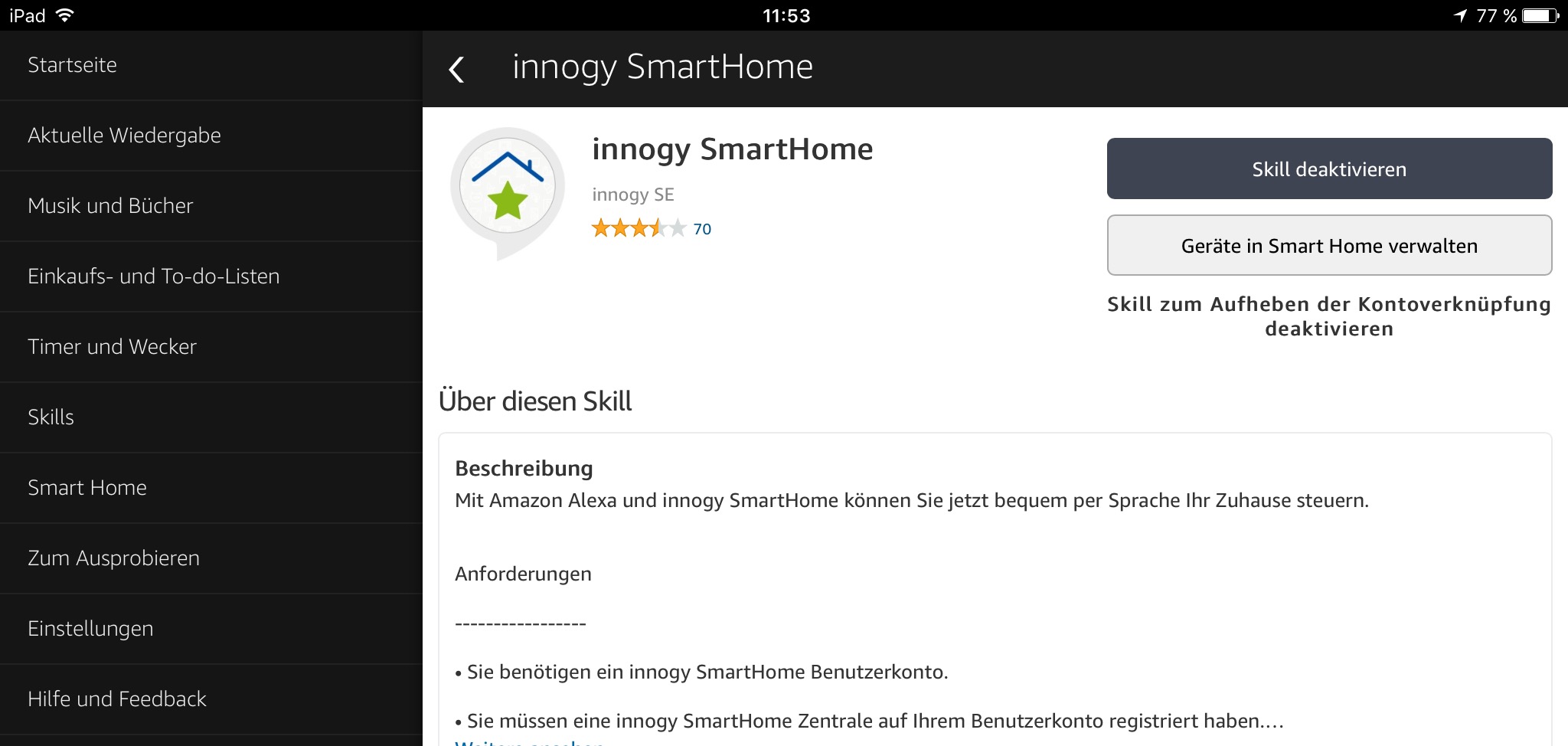Open Startseite in the sidebar
This screenshot has height=746, width=1568.
pos(72,65)
